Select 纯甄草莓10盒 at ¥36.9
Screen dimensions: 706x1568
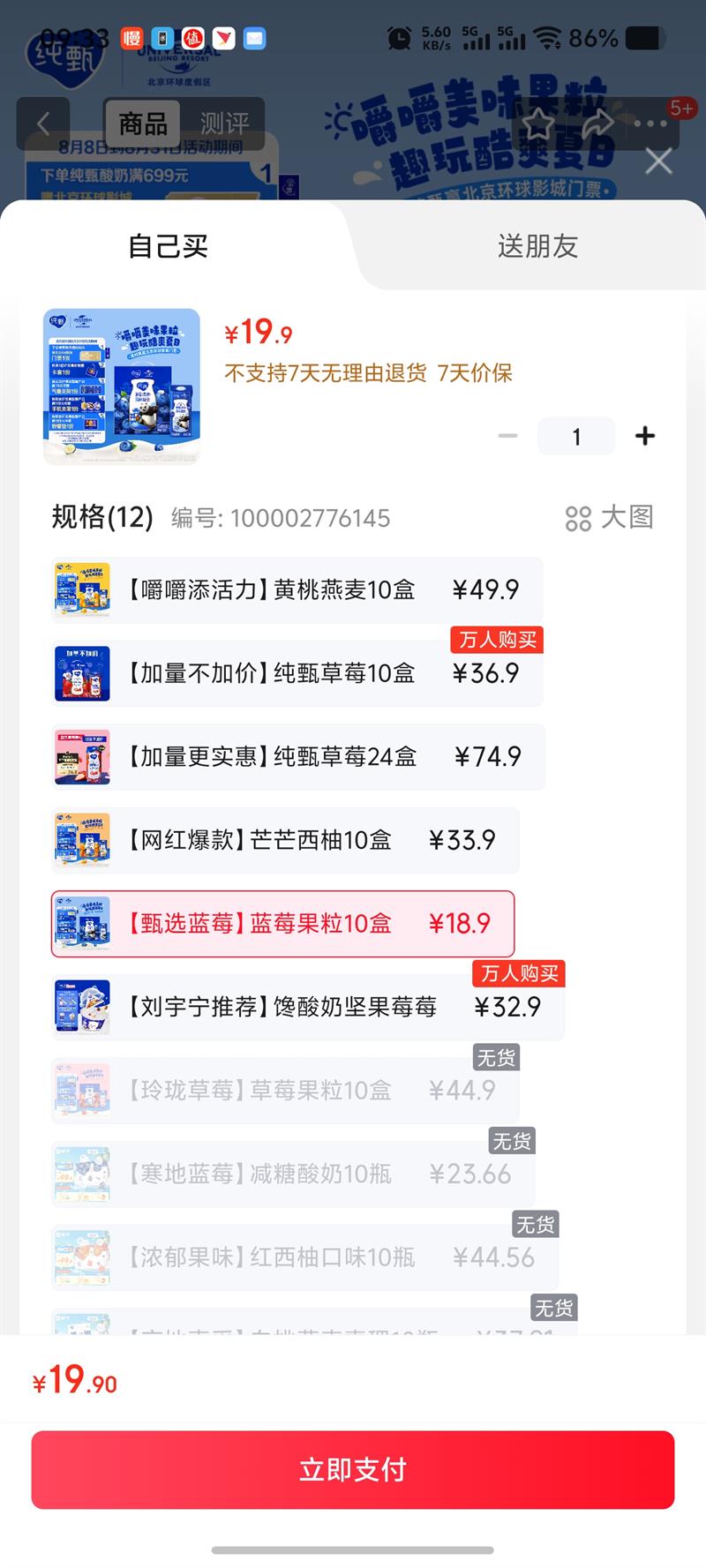297,673
